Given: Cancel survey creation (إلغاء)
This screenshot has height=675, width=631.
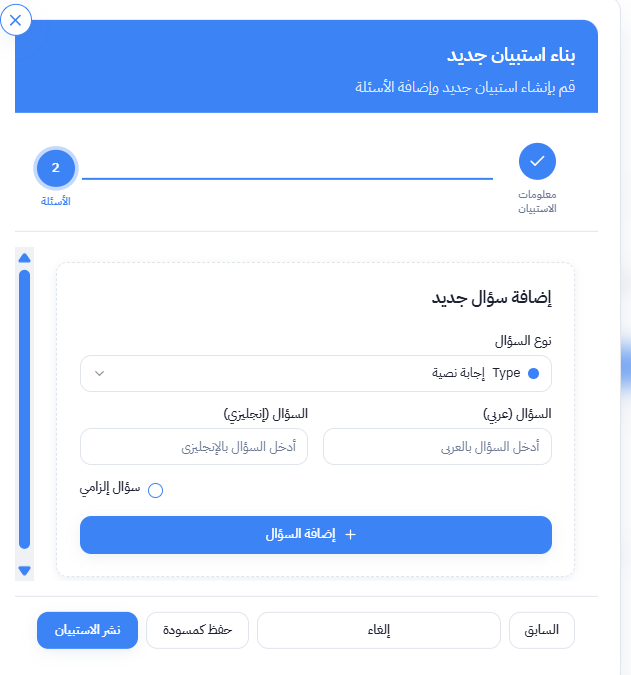Looking at the screenshot, I should [378, 631].
